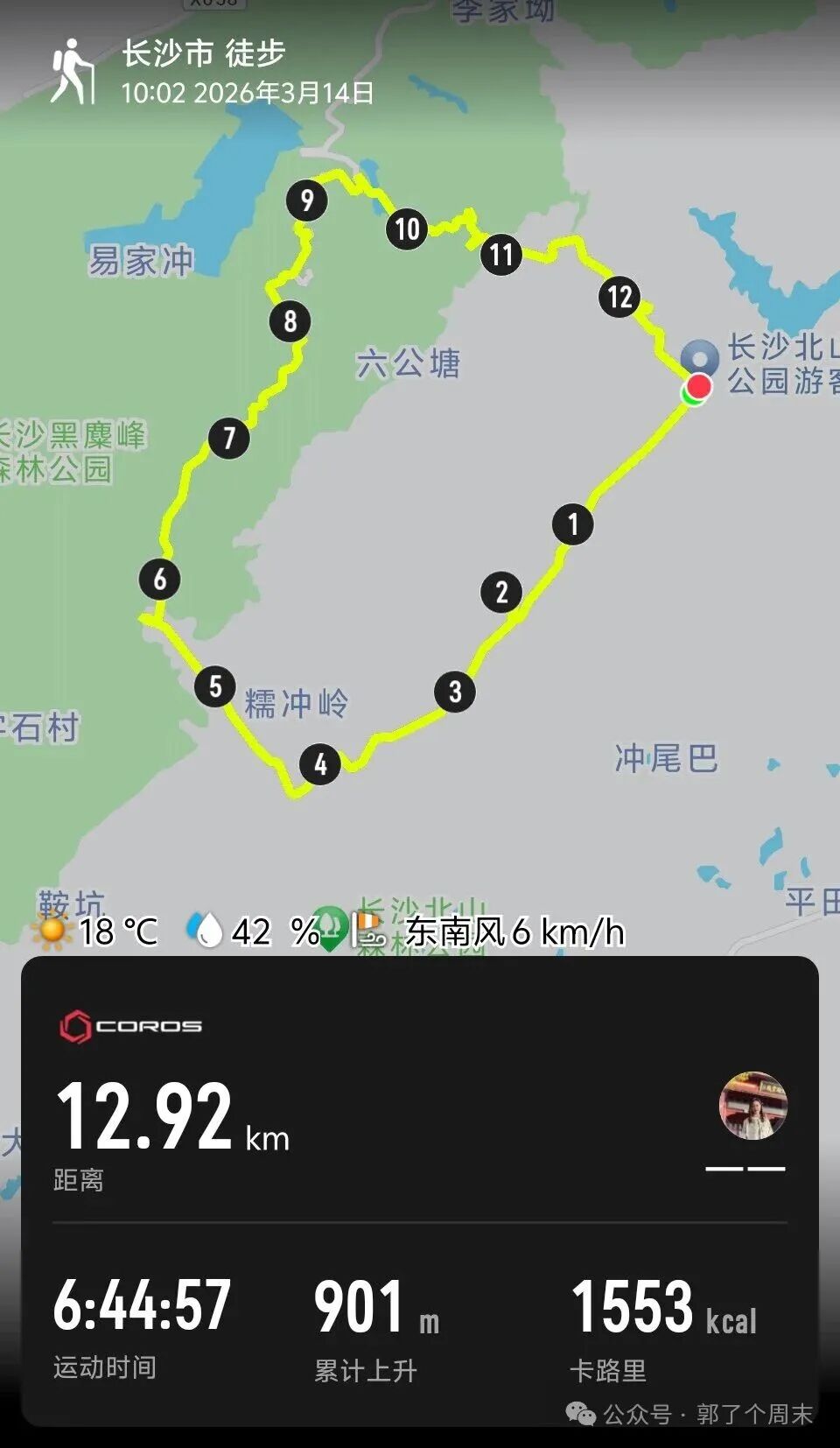Screen dimensions: 840x1448
Task: Select kilometer marker 9 on the route
Action: coord(306,200)
